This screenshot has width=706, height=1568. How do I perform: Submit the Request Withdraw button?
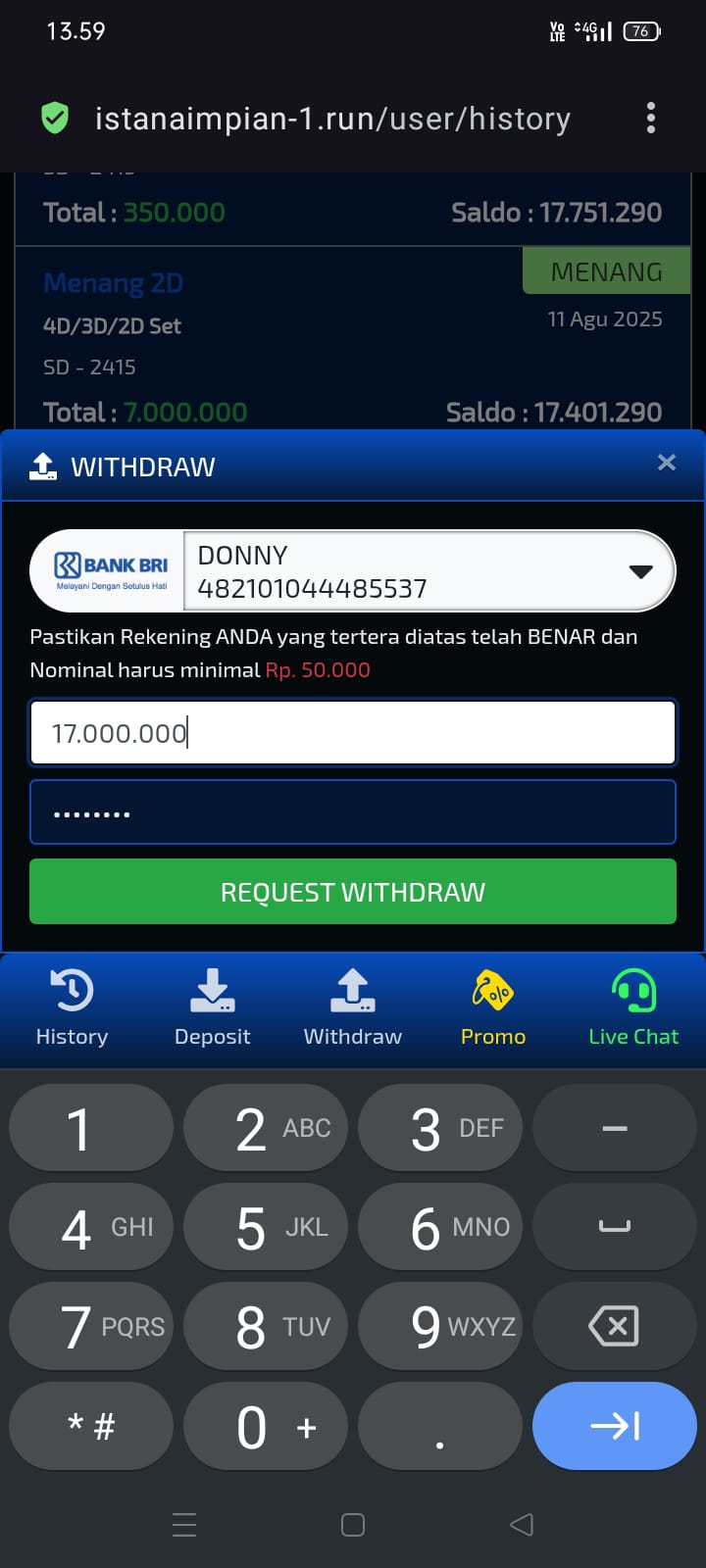(x=353, y=892)
